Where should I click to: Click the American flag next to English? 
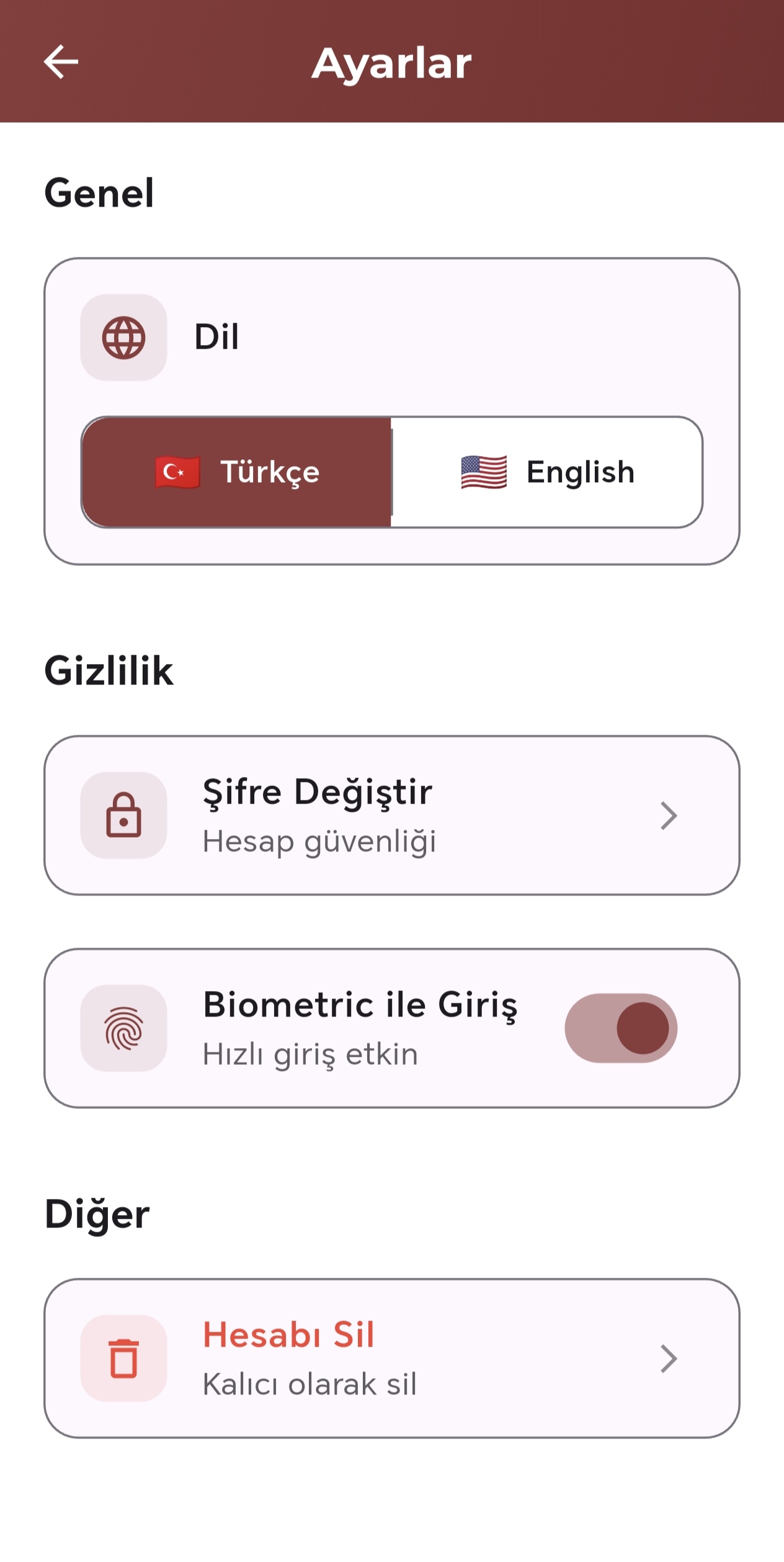click(483, 472)
